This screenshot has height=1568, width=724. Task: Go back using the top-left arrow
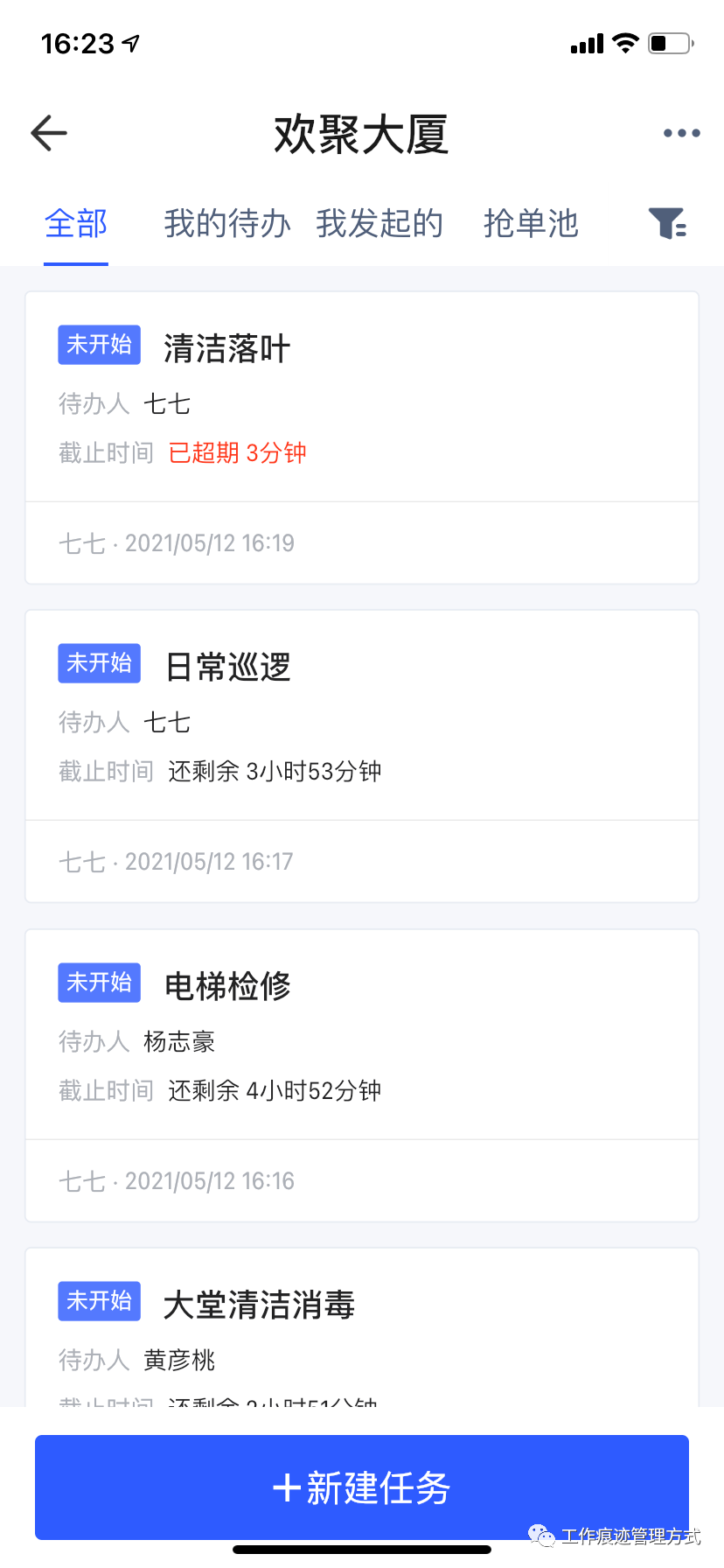coord(49,133)
